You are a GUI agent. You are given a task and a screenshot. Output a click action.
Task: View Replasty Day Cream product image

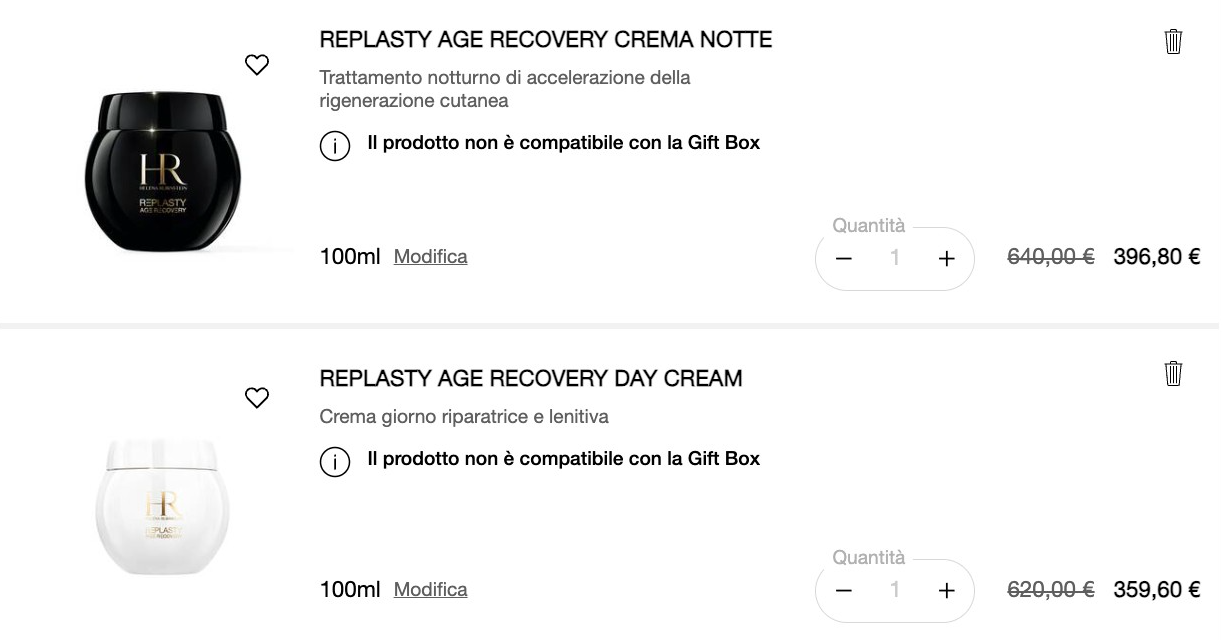pos(163,508)
